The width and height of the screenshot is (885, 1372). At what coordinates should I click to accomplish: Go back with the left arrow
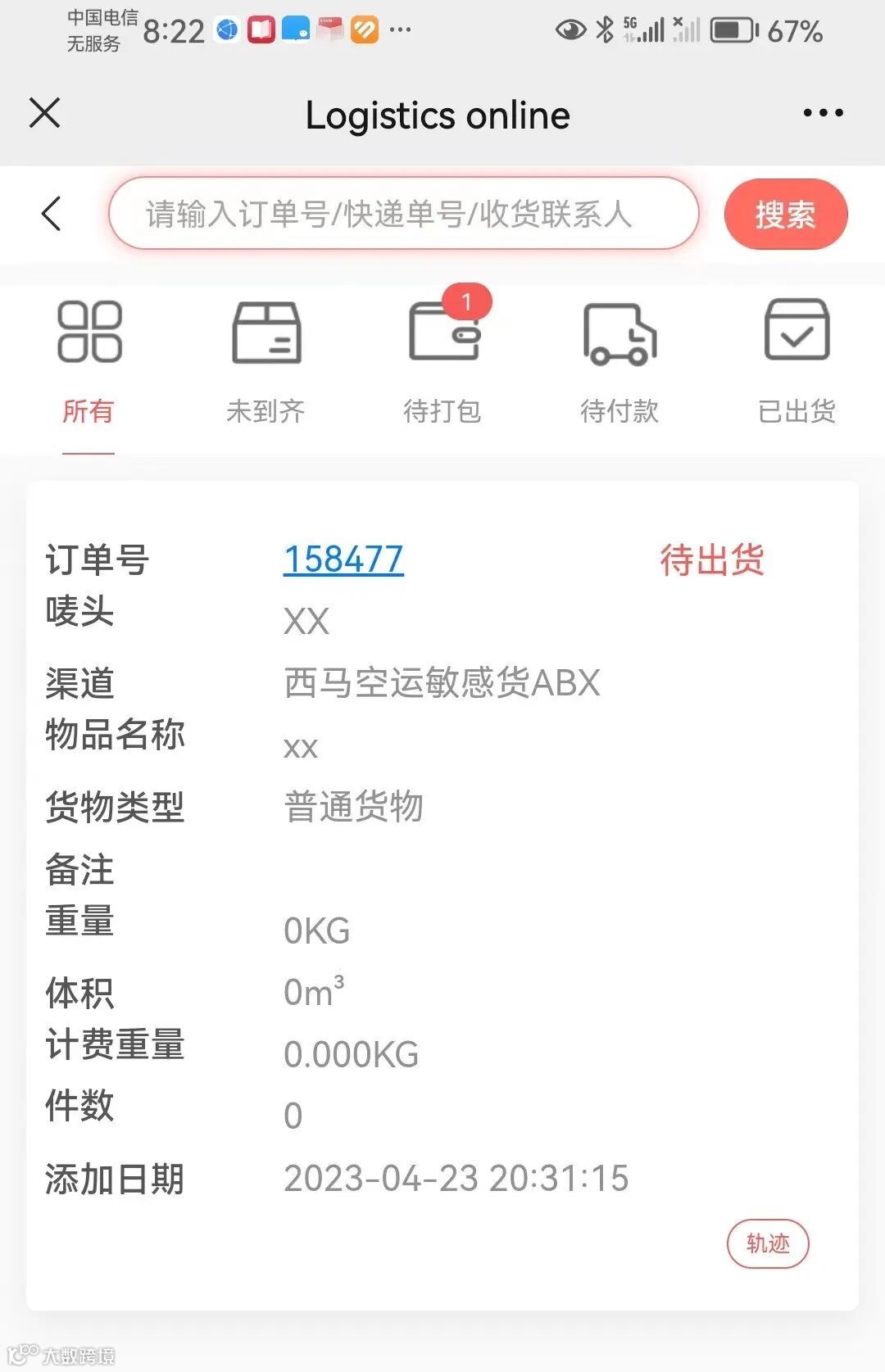click(x=51, y=214)
